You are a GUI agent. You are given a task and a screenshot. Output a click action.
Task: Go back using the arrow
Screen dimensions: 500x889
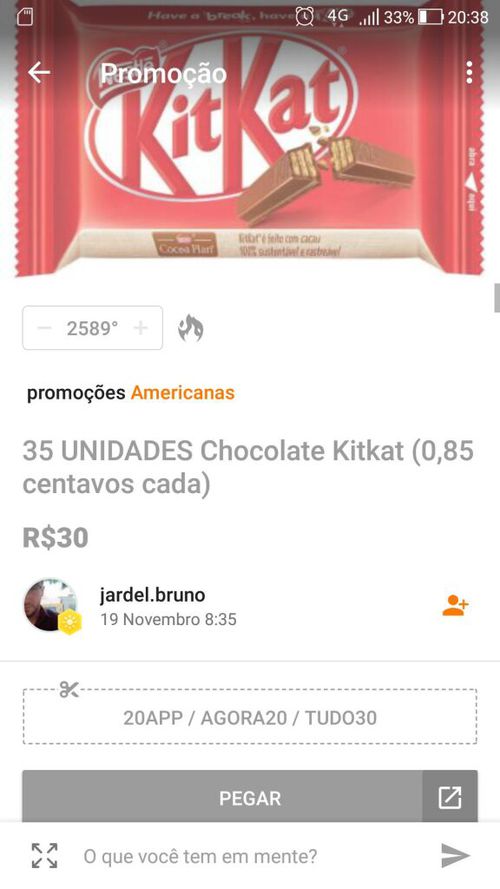click(x=39, y=73)
